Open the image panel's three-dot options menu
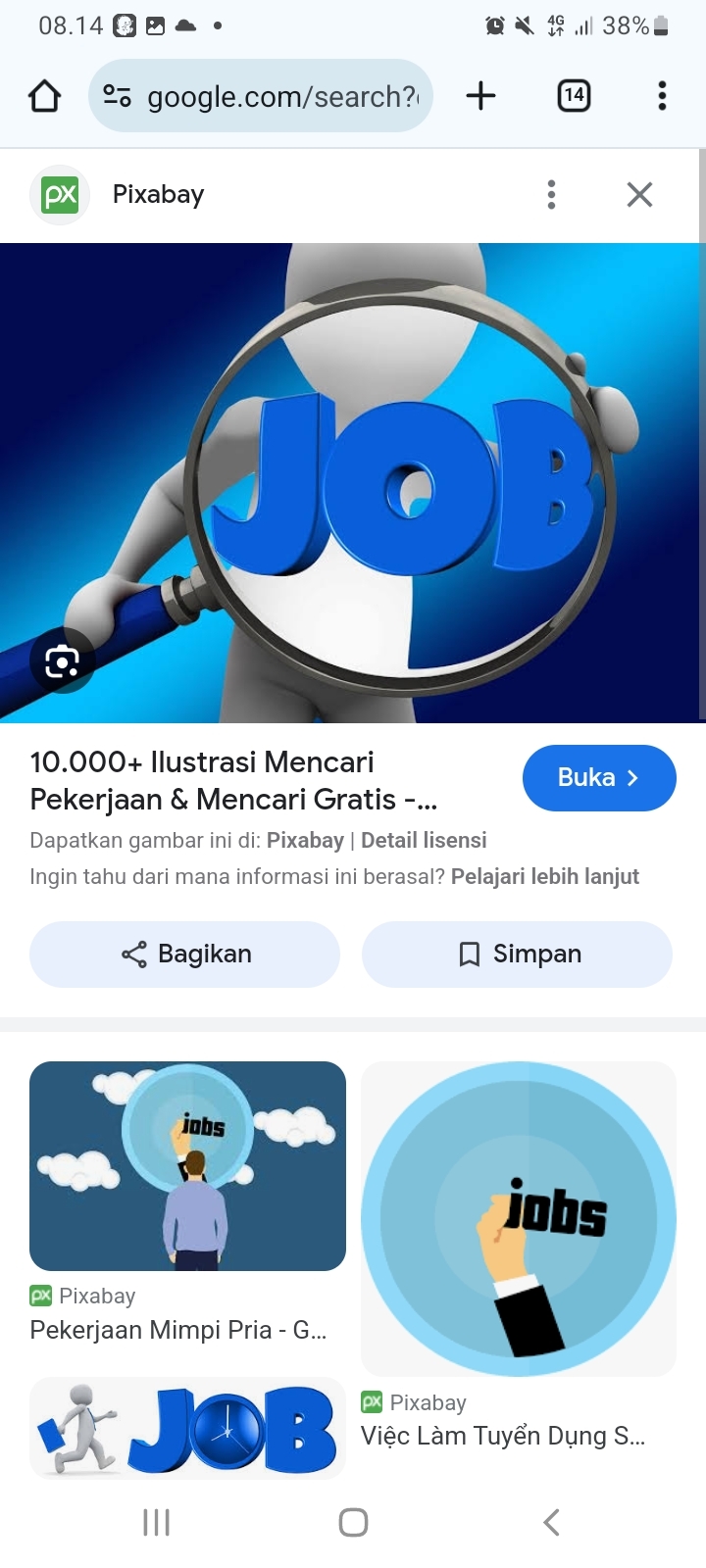 (551, 194)
